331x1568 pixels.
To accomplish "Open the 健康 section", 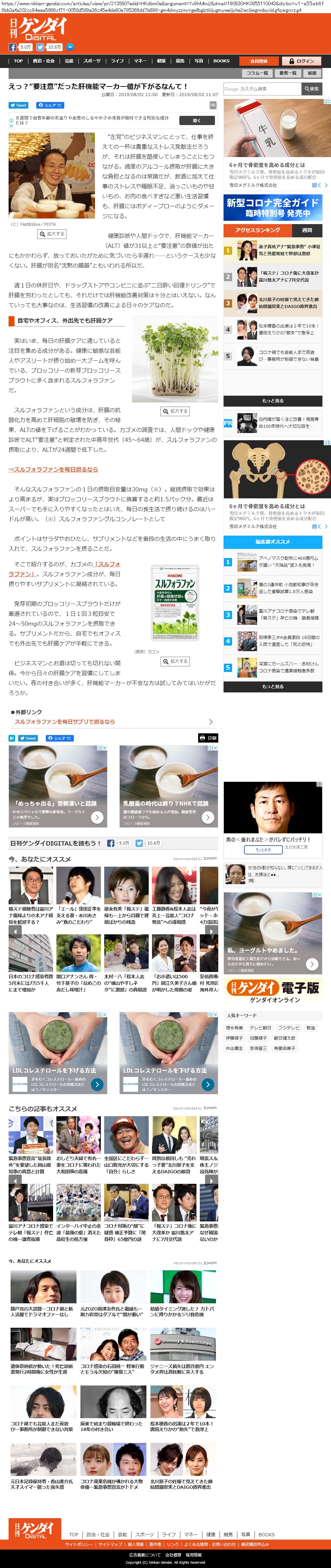I will click(x=161, y=61).
